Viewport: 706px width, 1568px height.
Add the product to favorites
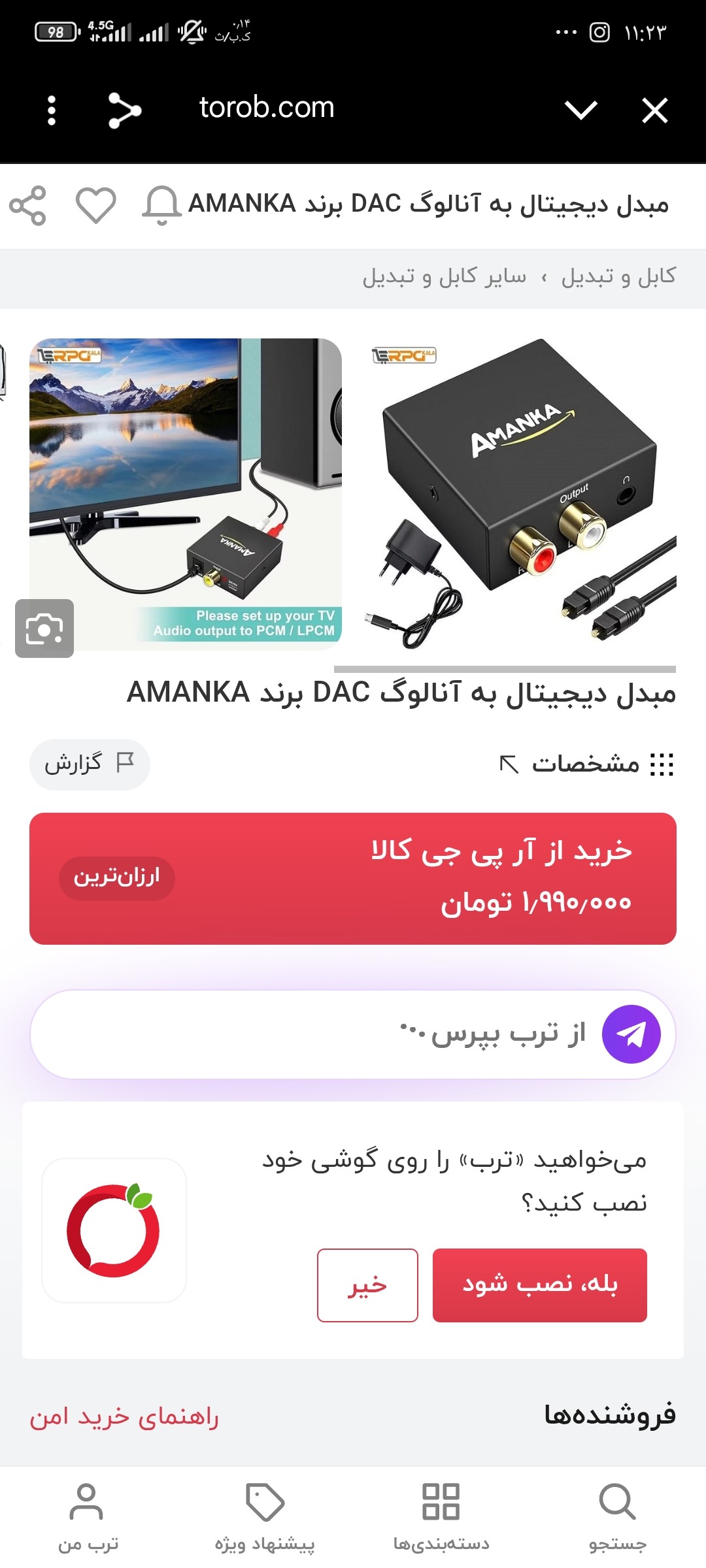click(96, 206)
